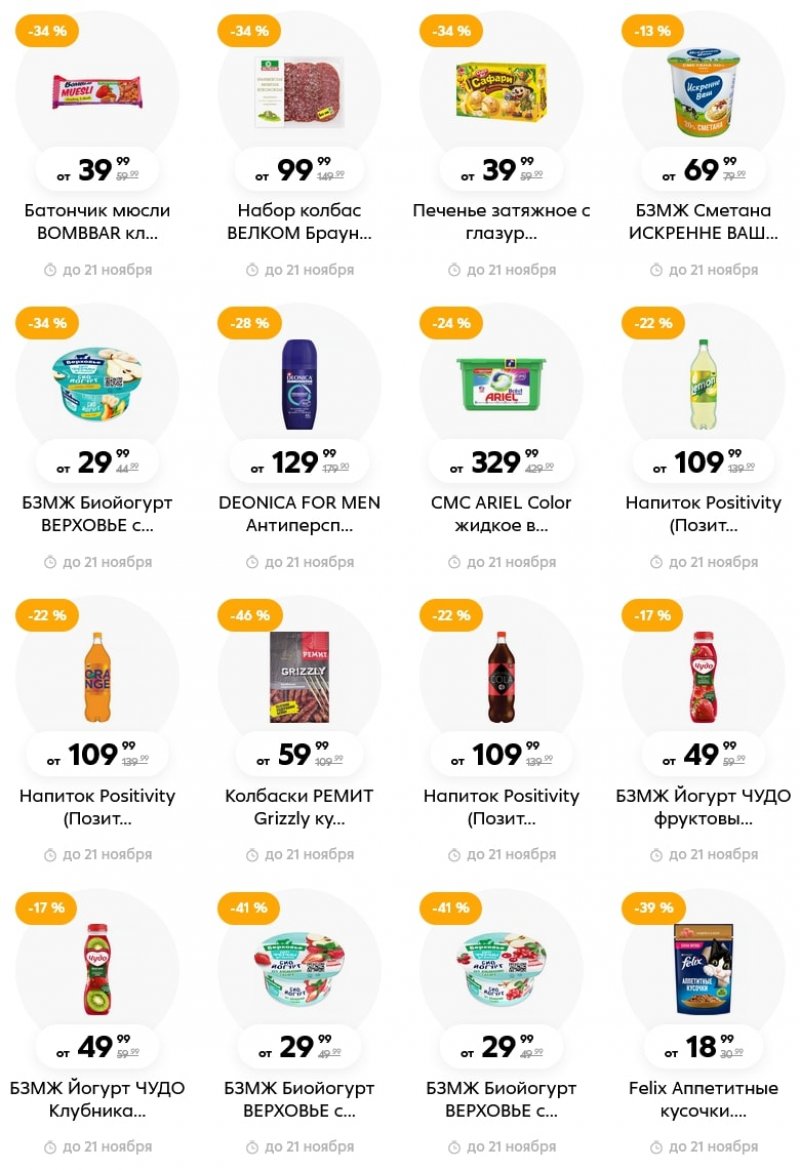800x1170 pixels.
Task: View the orange Positivity drink card
Action: 97,677
